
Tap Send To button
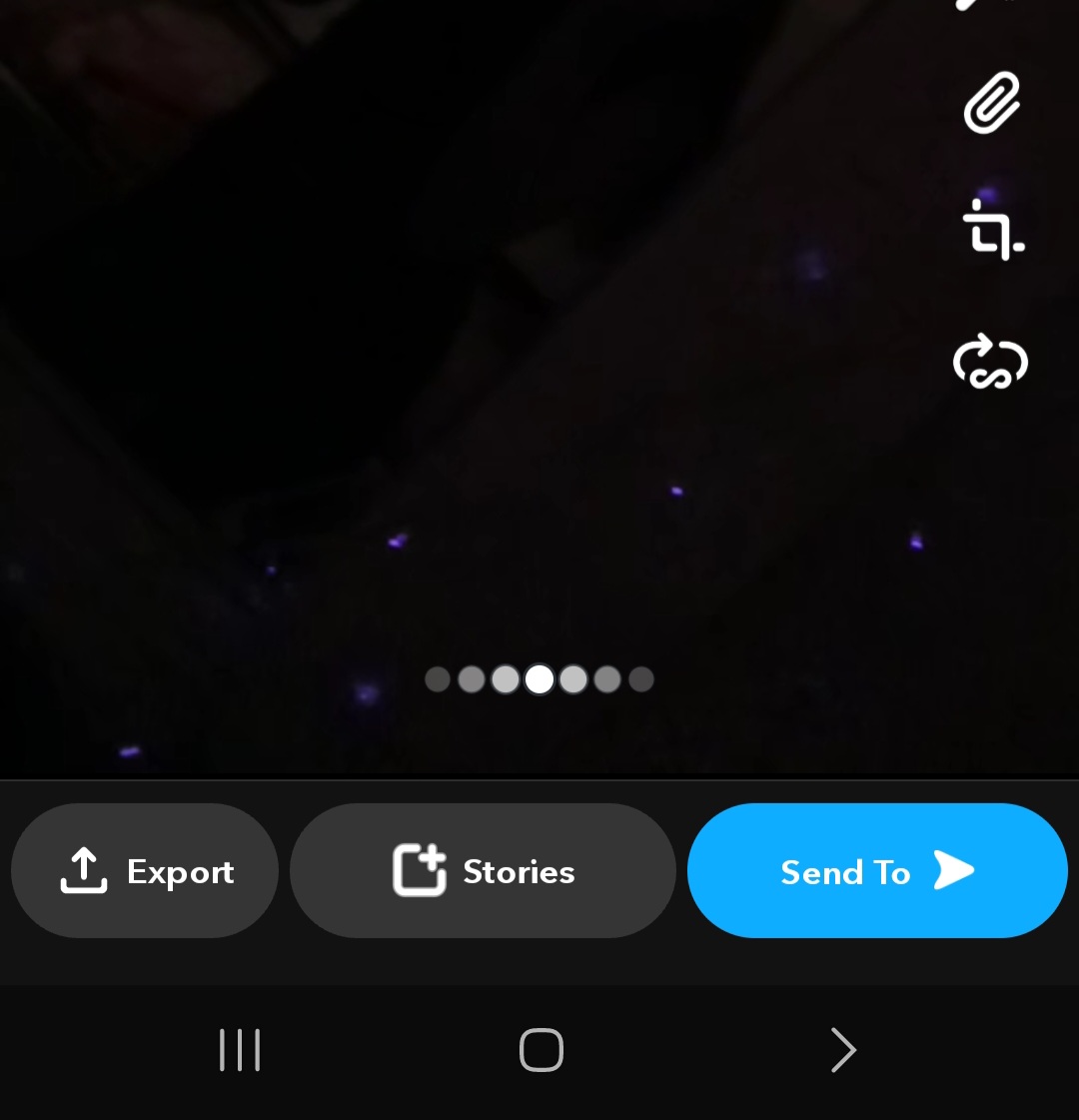point(877,871)
